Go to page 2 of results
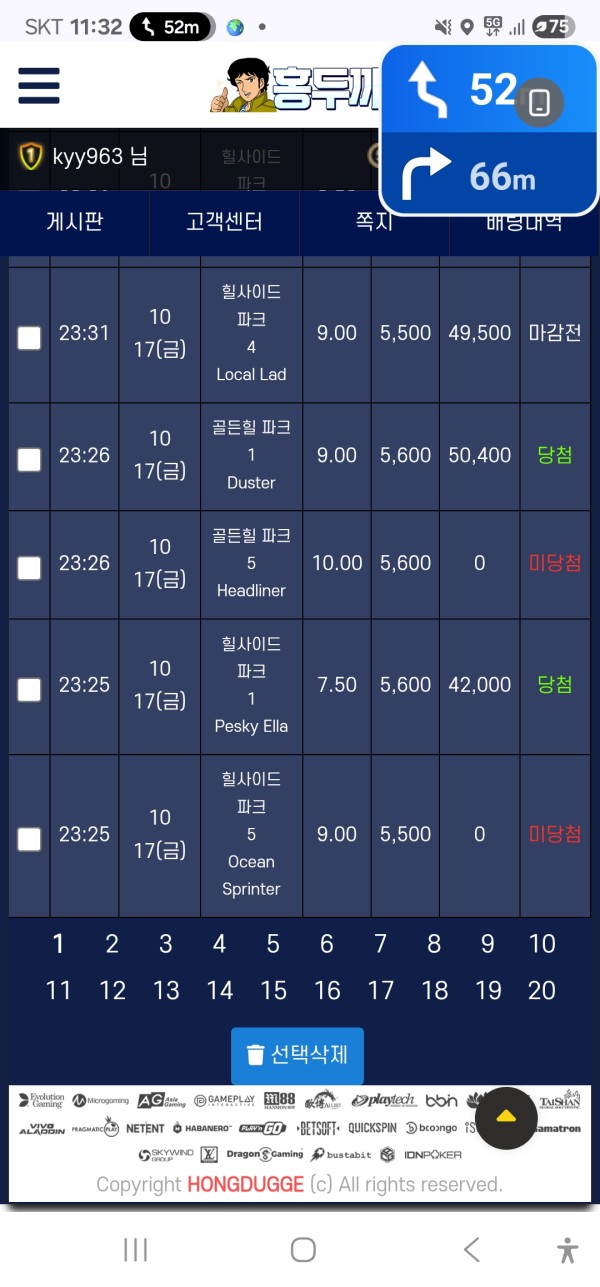The image size is (600, 1287). [x=112, y=944]
